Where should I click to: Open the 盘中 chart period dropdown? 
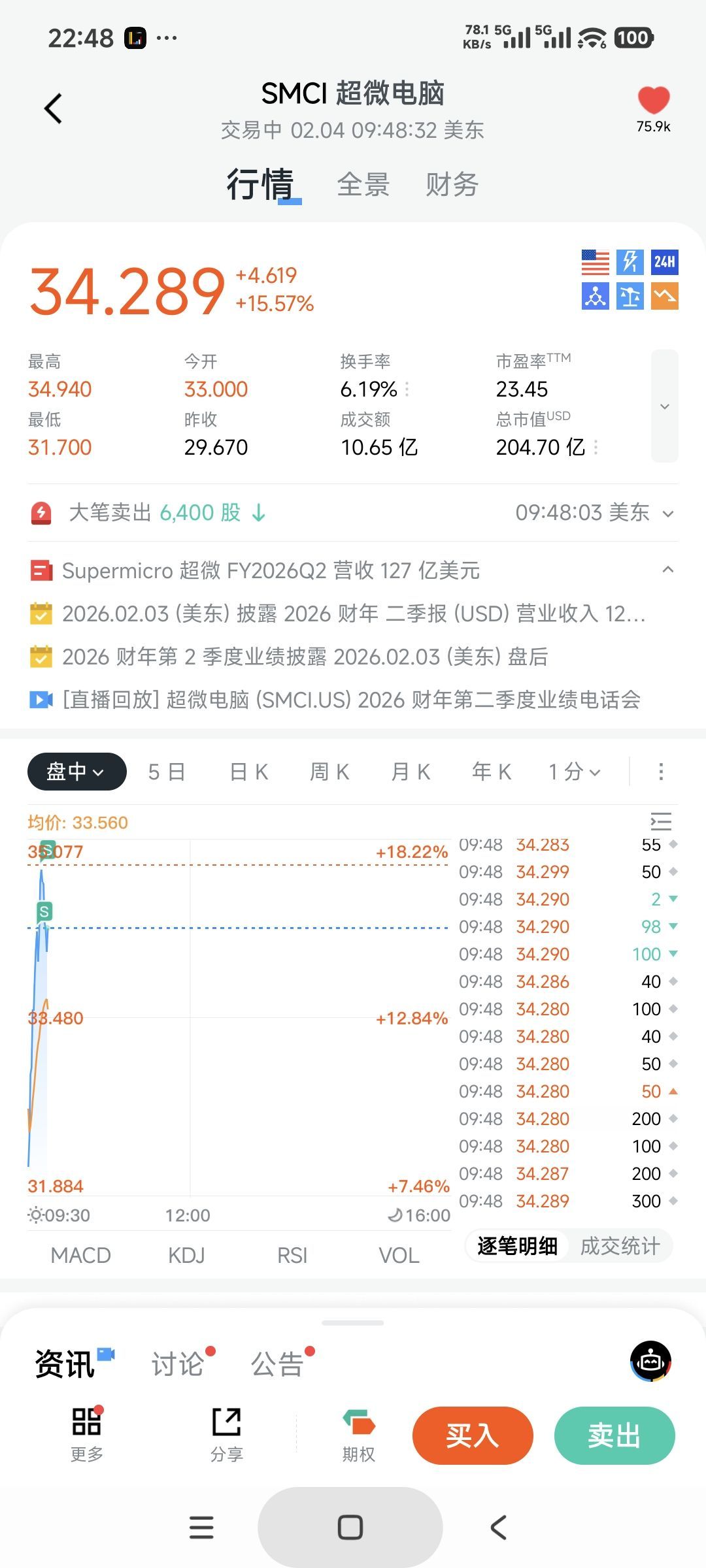[76, 772]
